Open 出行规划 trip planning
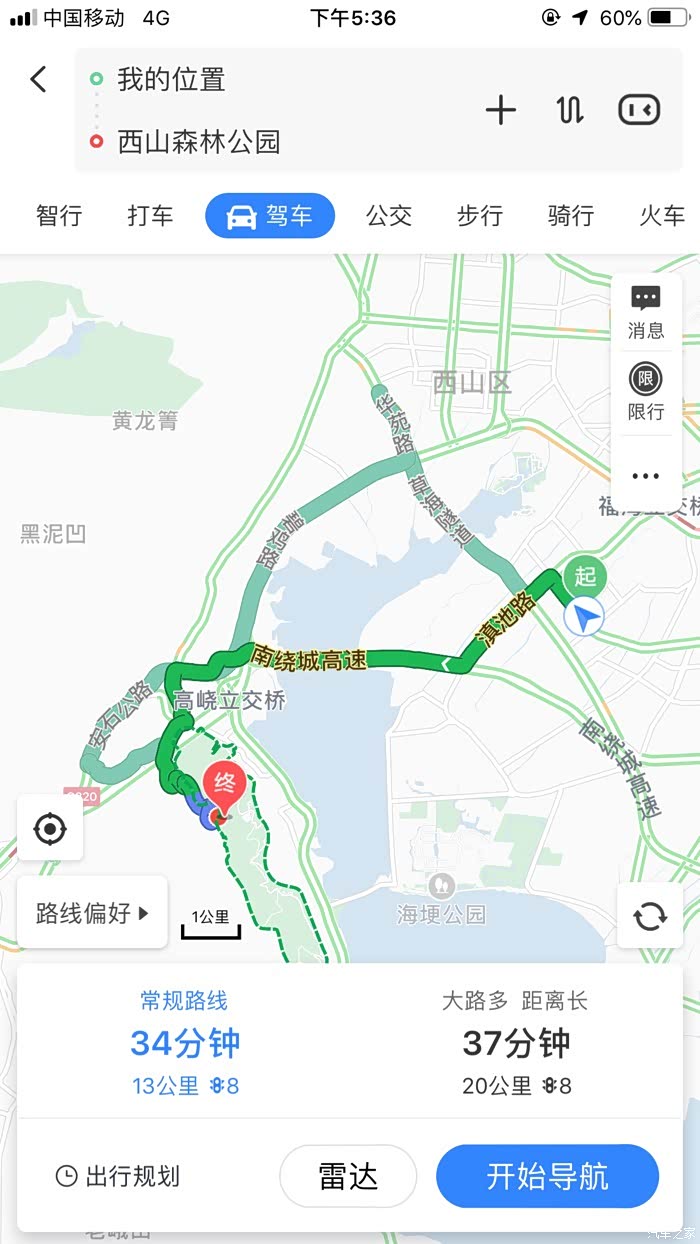The width and height of the screenshot is (700, 1244). [x=118, y=1176]
